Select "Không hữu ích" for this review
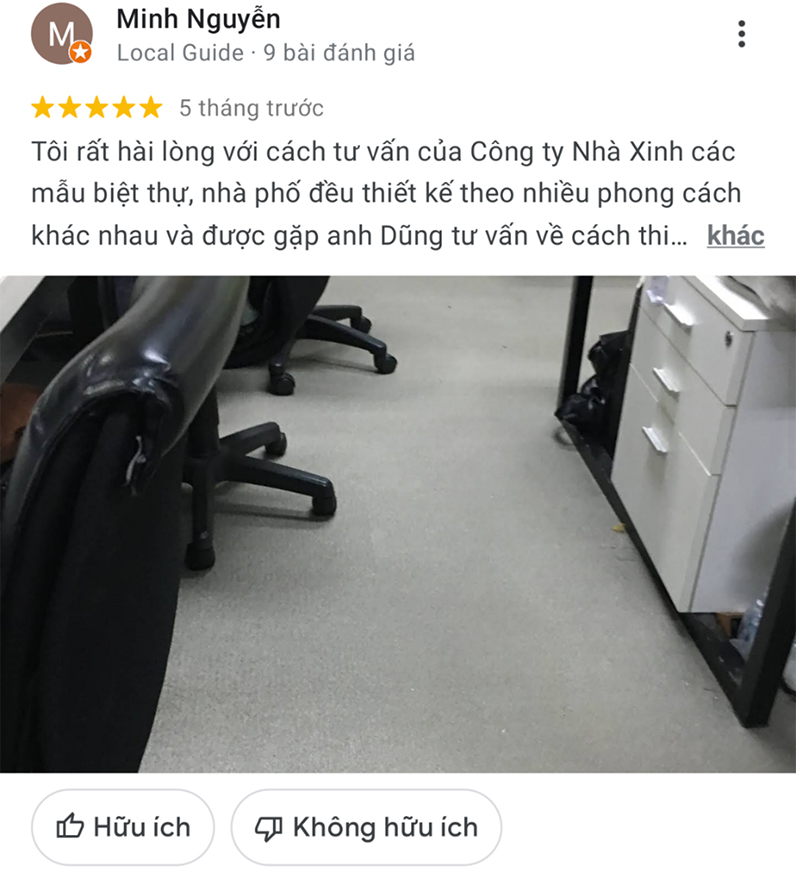 tap(366, 827)
